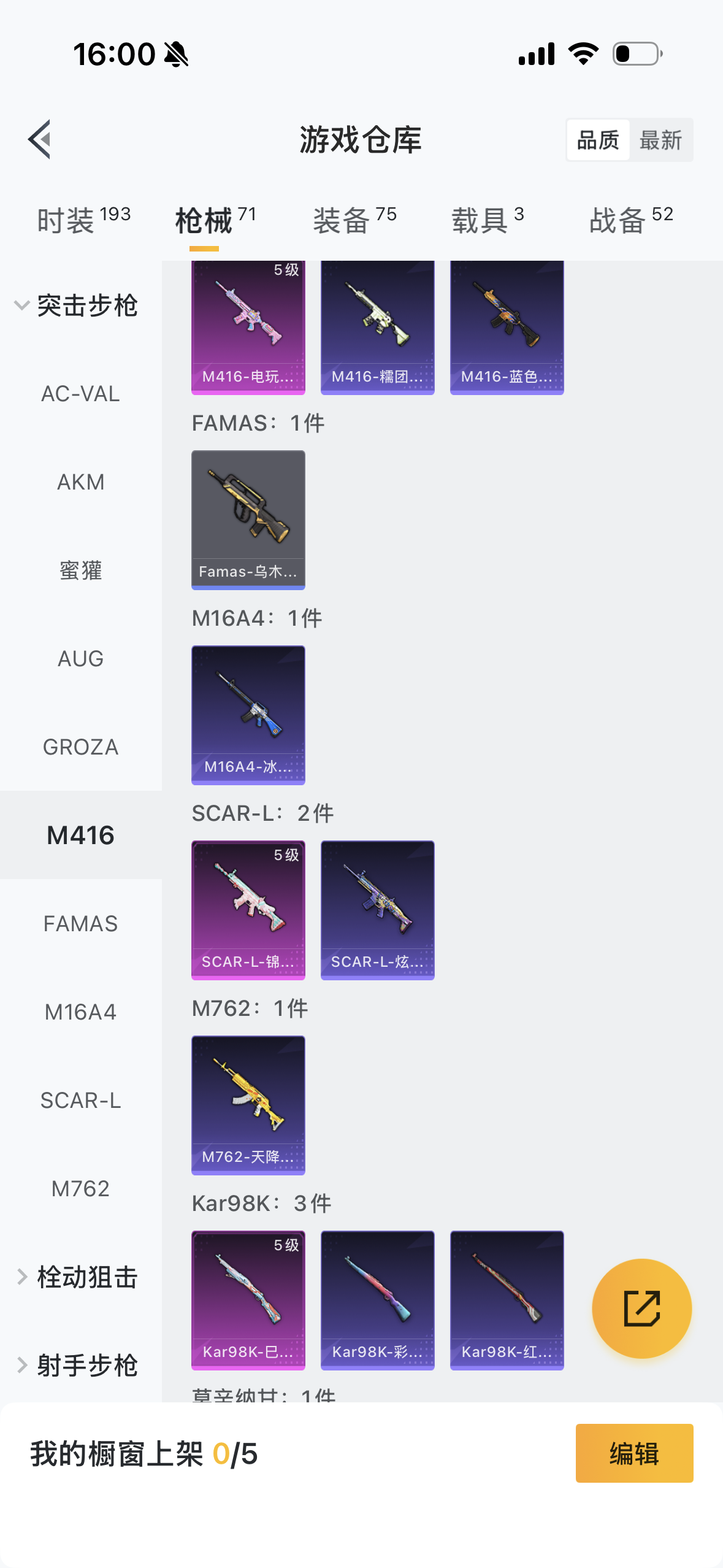
Task: Open the Famas-乌木 skin
Action: (x=248, y=520)
